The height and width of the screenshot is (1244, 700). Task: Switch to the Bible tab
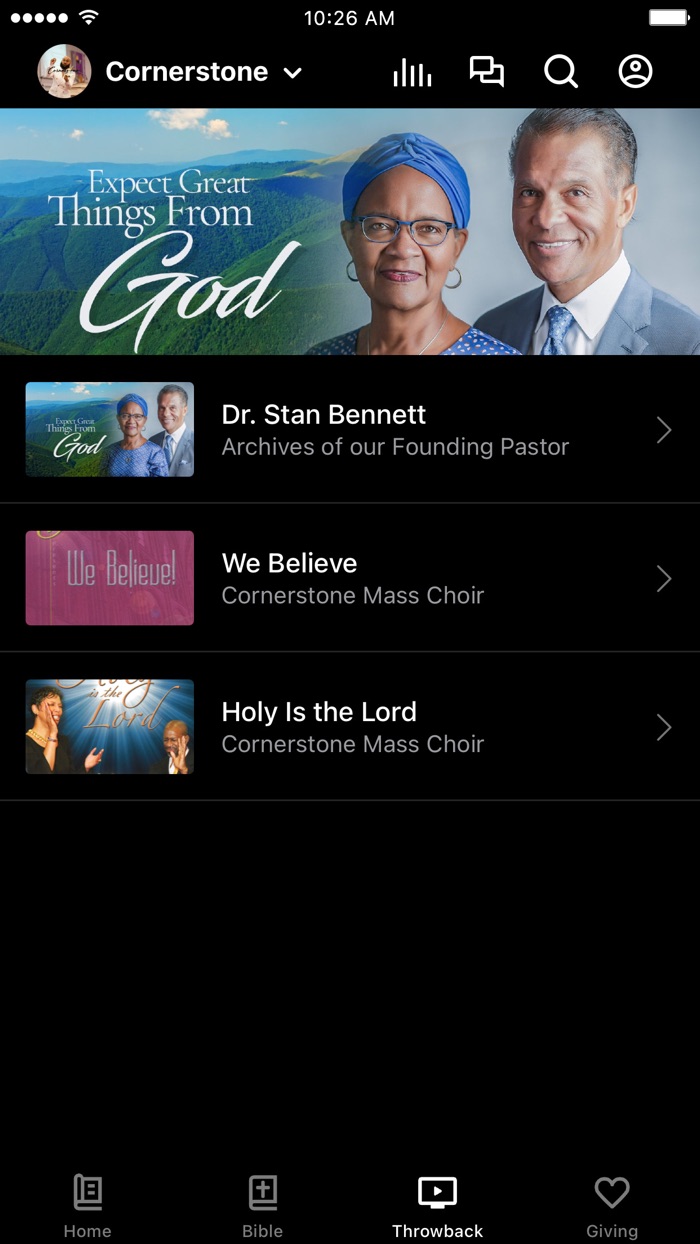262,1206
